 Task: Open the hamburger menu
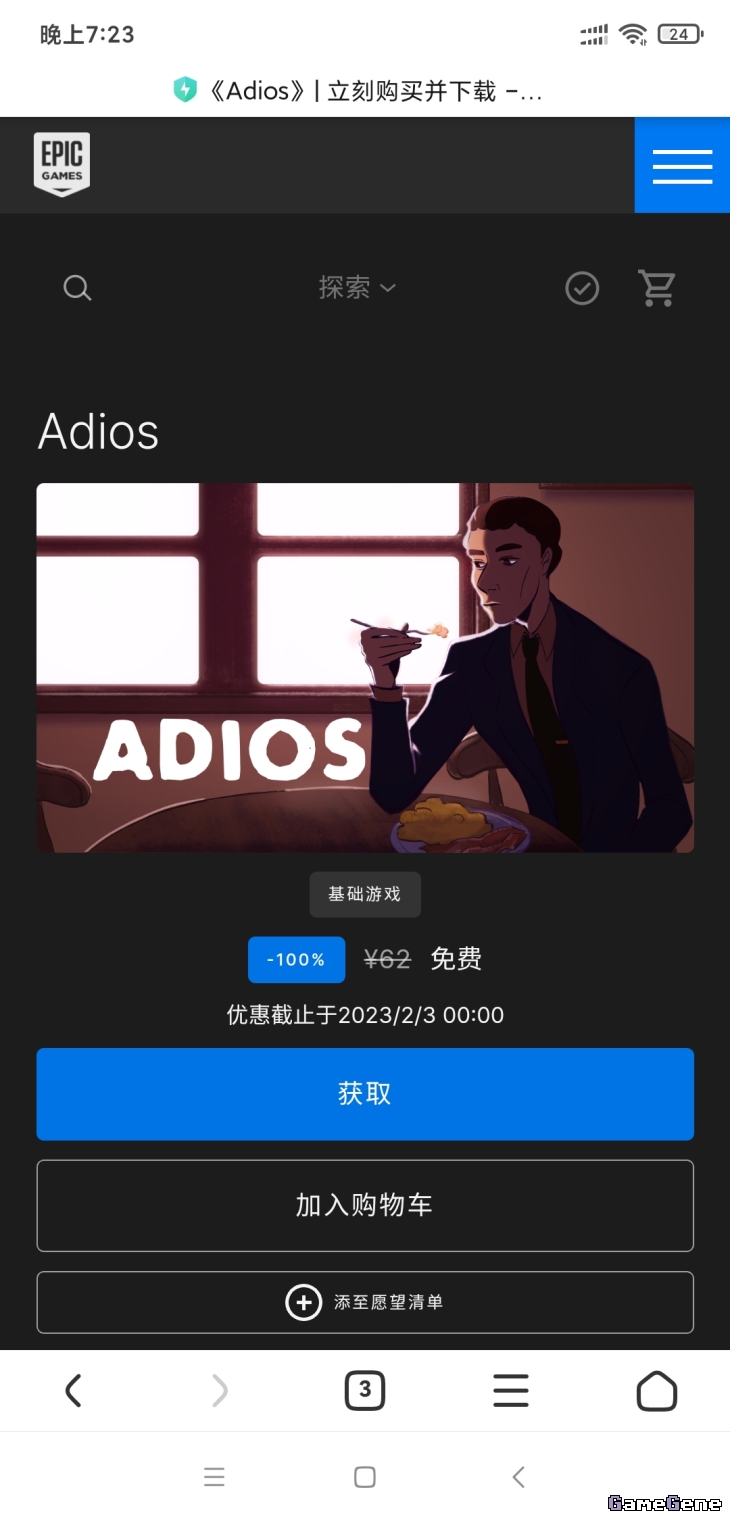[x=682, y=166]
